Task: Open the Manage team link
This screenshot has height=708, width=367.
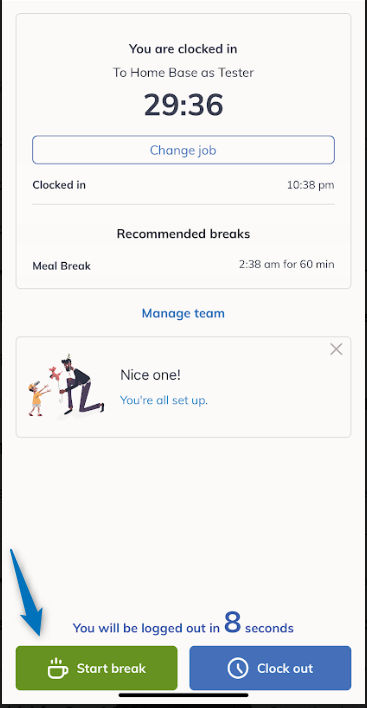Action: tap(183, 313)
